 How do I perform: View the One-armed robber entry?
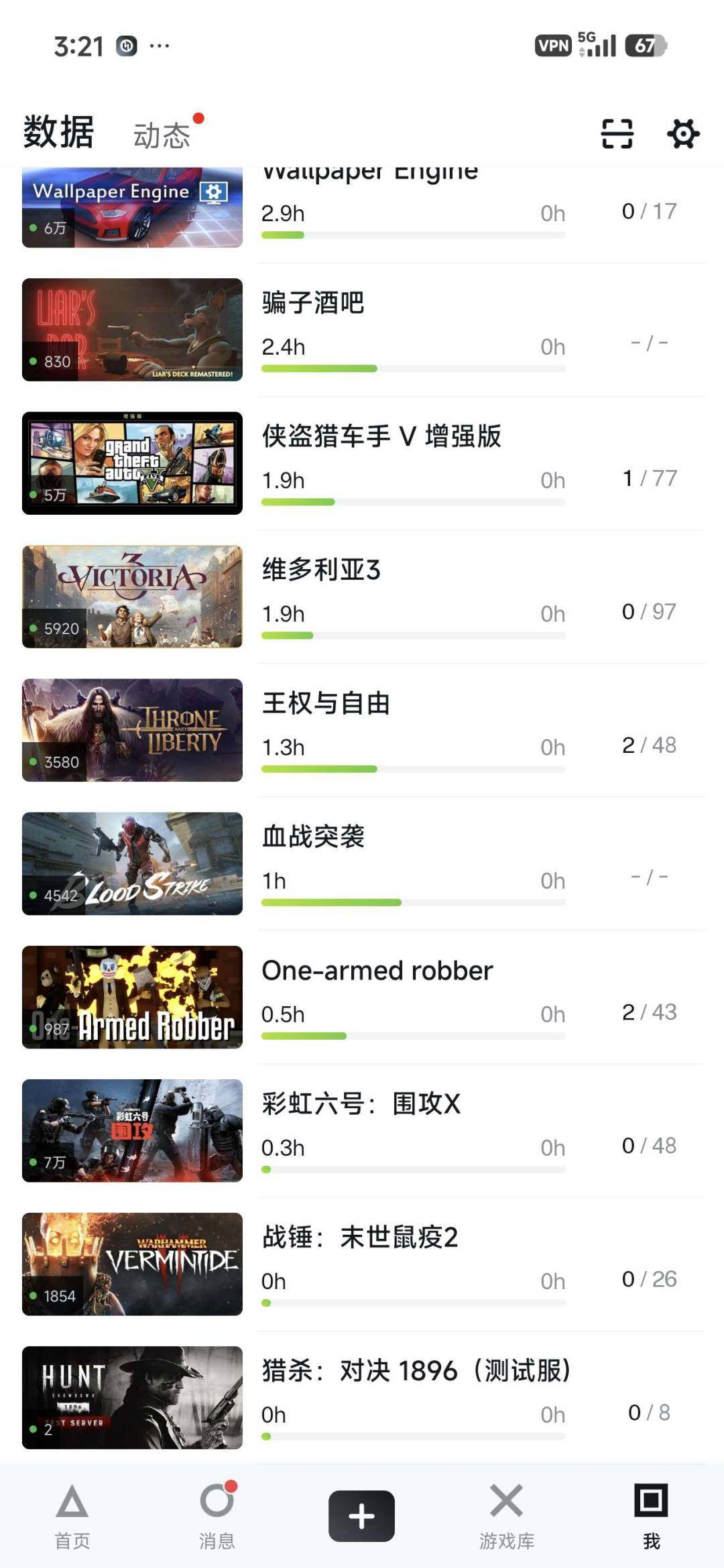click(362, 997)
